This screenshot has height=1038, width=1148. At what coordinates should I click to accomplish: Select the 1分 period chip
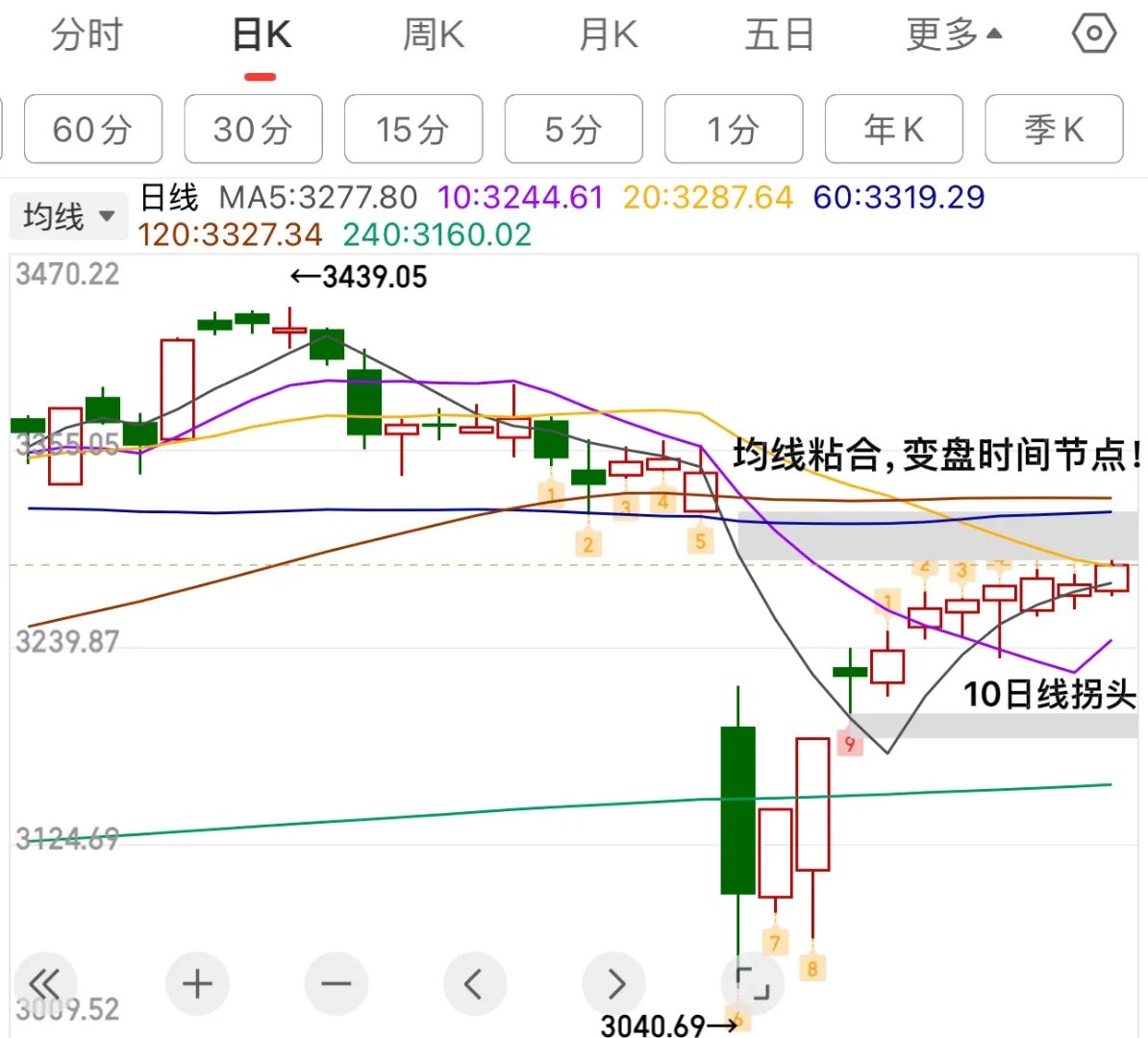[734, 129]
